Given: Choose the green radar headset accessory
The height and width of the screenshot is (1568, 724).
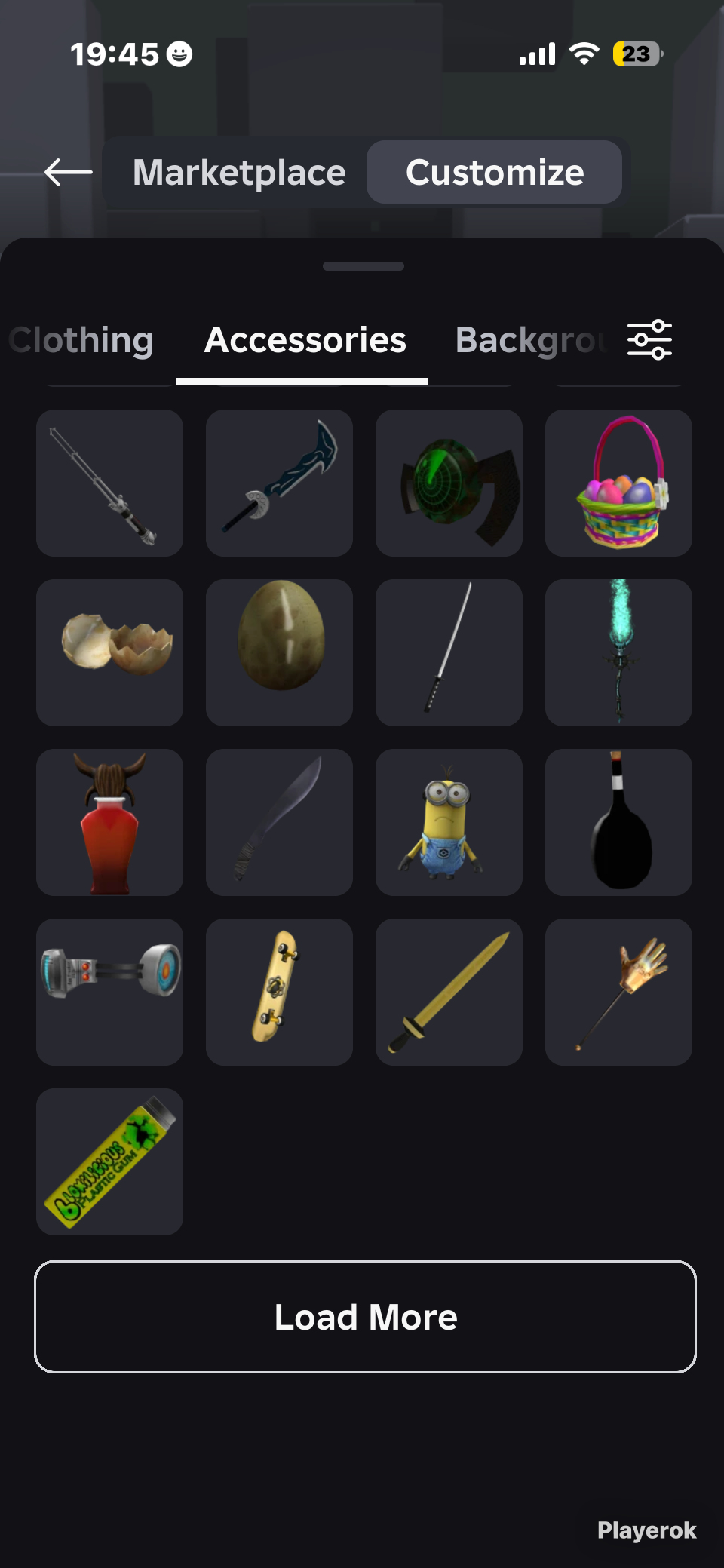Looking at the screenshot, I should coord(449,483).
